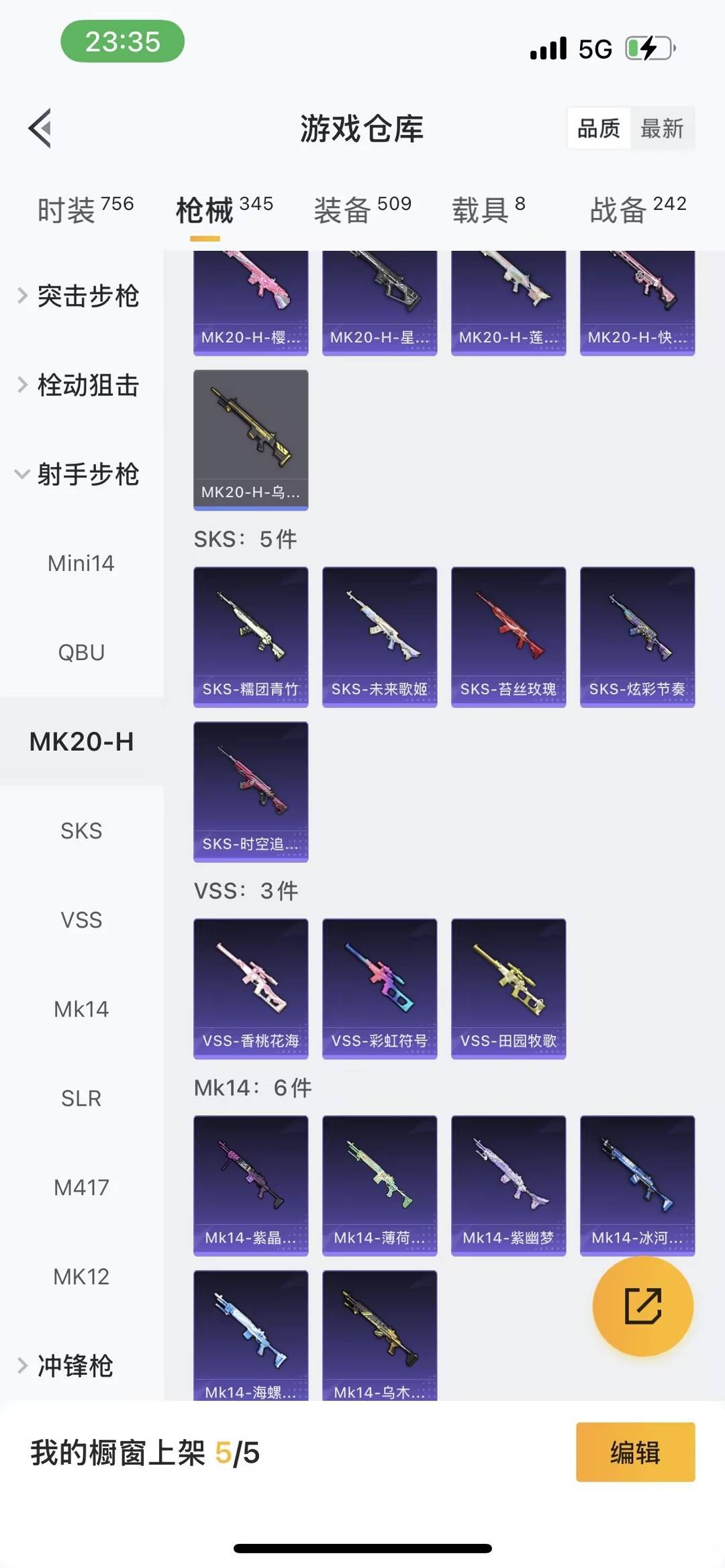Tap the 编辑 button
The height and width of the screenshot is (1568, 725).
[x=634, y=1452]
